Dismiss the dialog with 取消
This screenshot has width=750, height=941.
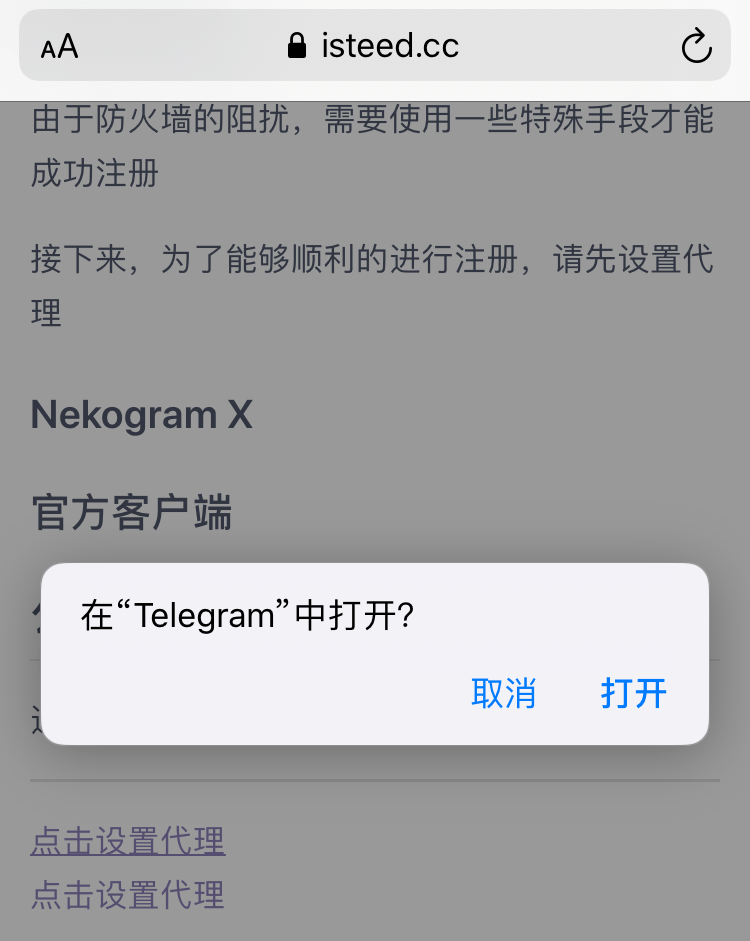503,693
